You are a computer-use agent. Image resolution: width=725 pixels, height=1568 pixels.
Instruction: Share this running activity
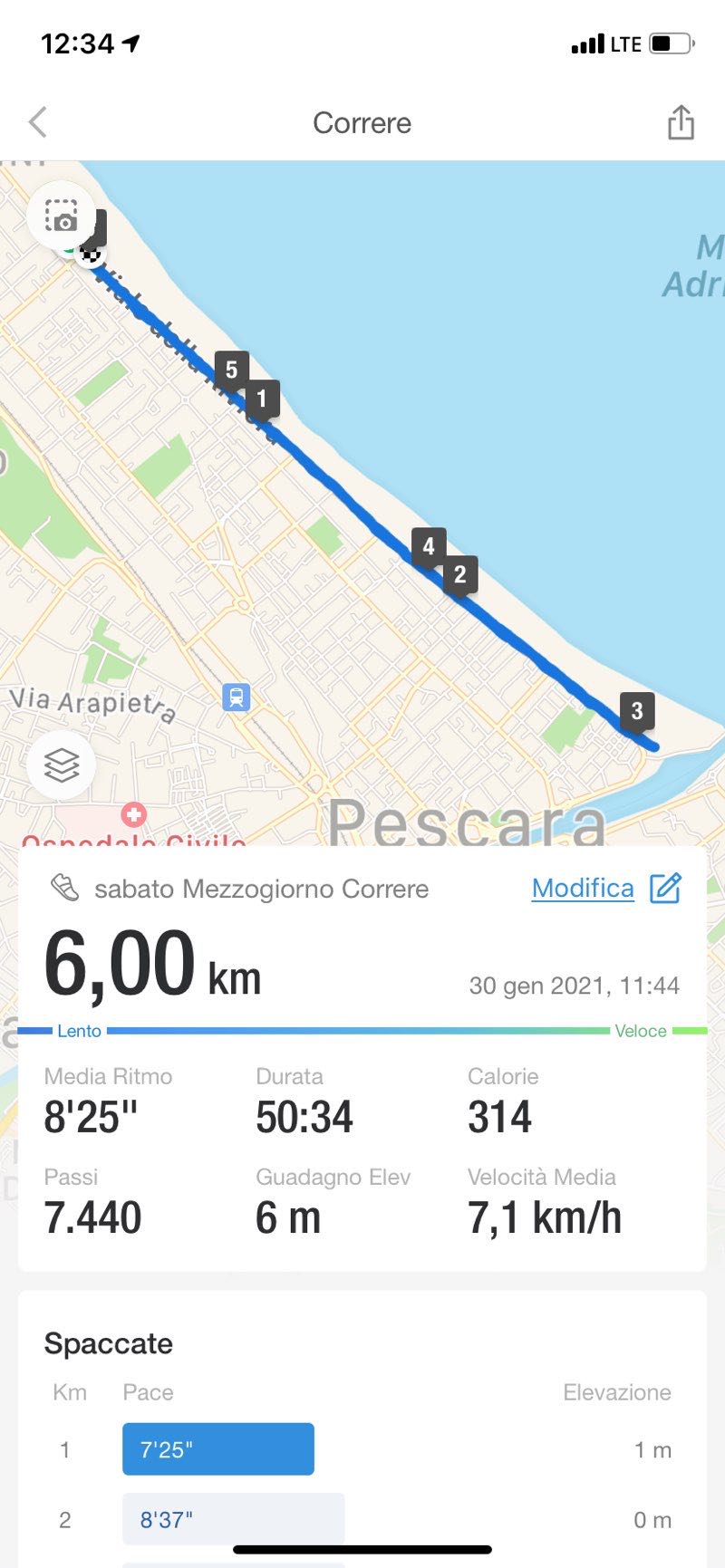(681, 122)
